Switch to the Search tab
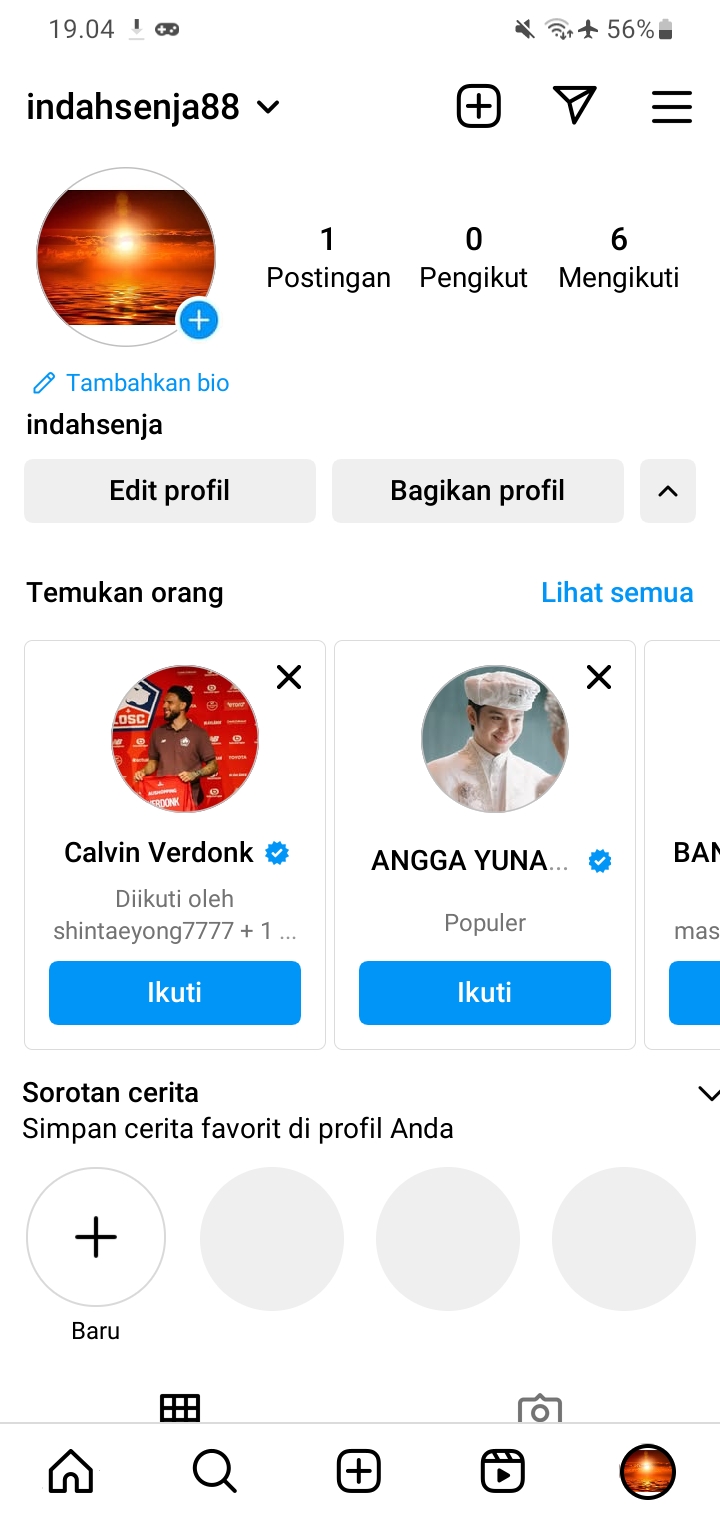Viewport: 720px width, 1520px height. click(x=214, y=1471)
